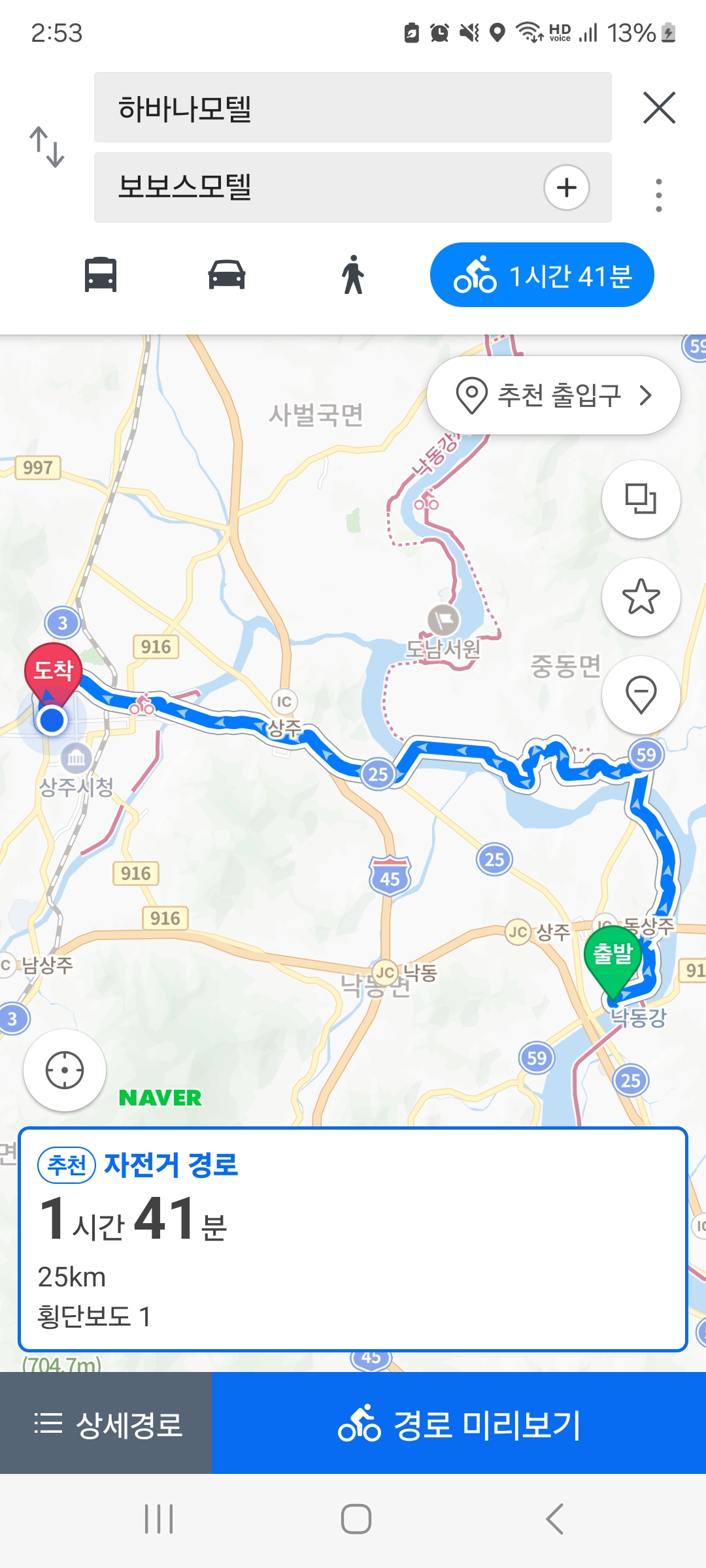The height and width of the screenshot is (1568, 706).
Task: Switch to public transit directions
Action: [101, 275]
